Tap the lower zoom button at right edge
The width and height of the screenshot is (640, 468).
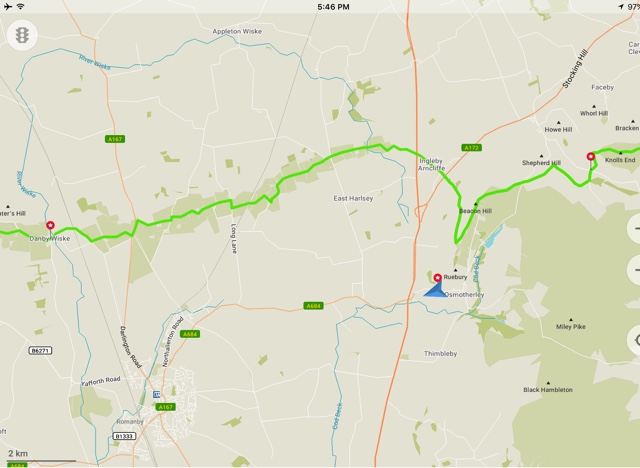click(x=634, y=269)
